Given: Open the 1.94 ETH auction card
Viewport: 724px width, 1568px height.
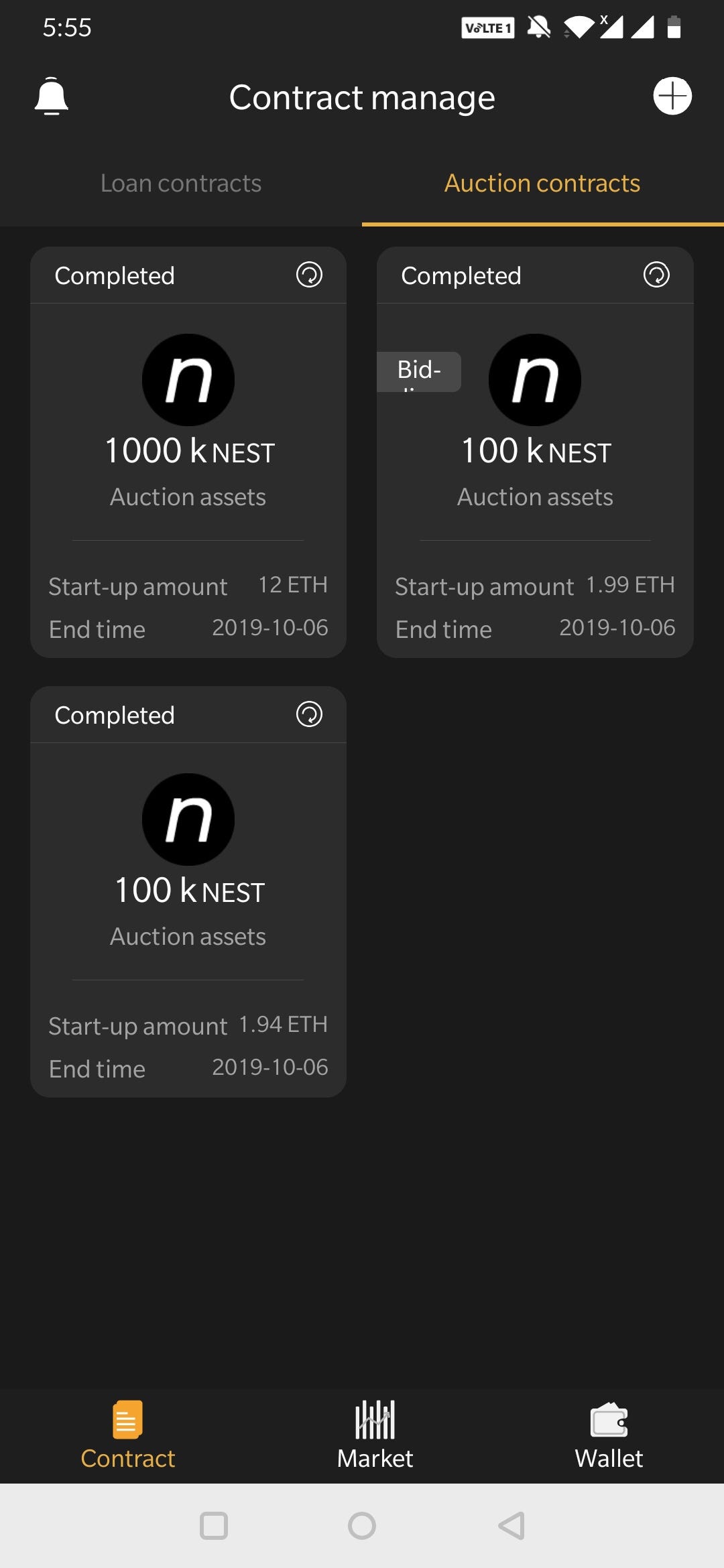Looking at the screenshot, I should pyautogui.click(x=188, y=892).
